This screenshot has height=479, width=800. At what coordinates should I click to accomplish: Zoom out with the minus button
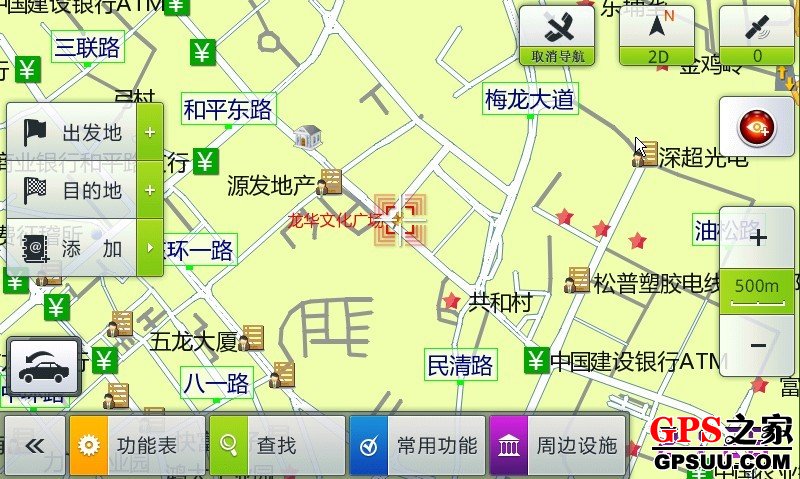click(757, 345)
